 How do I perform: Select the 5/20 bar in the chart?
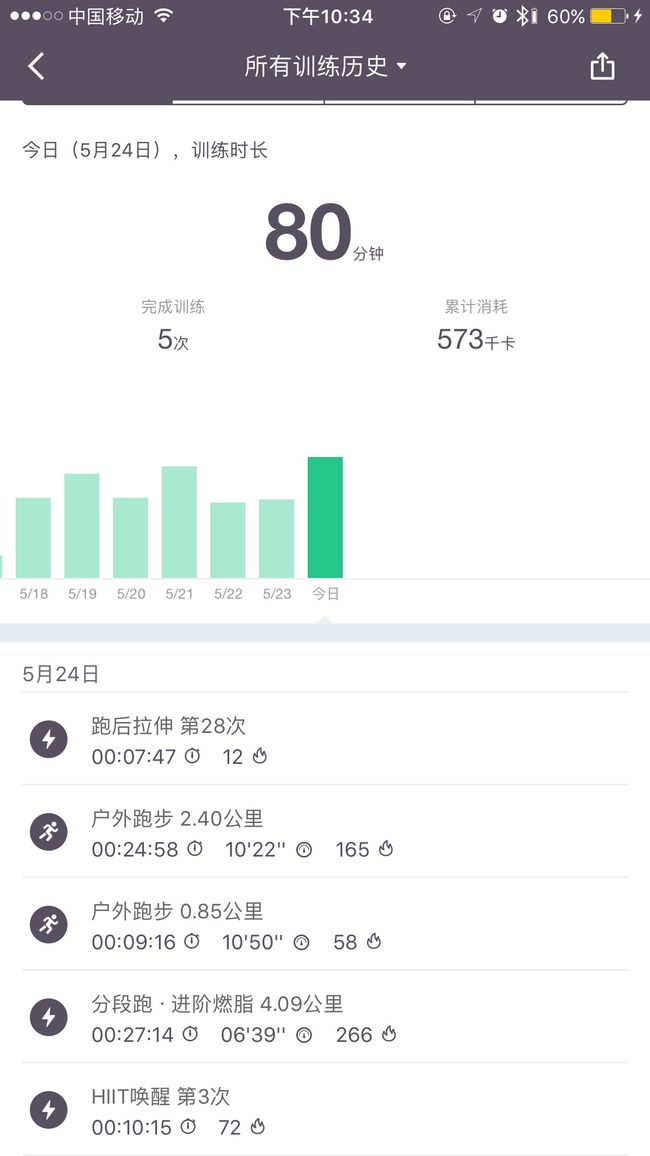click(130, 537)
